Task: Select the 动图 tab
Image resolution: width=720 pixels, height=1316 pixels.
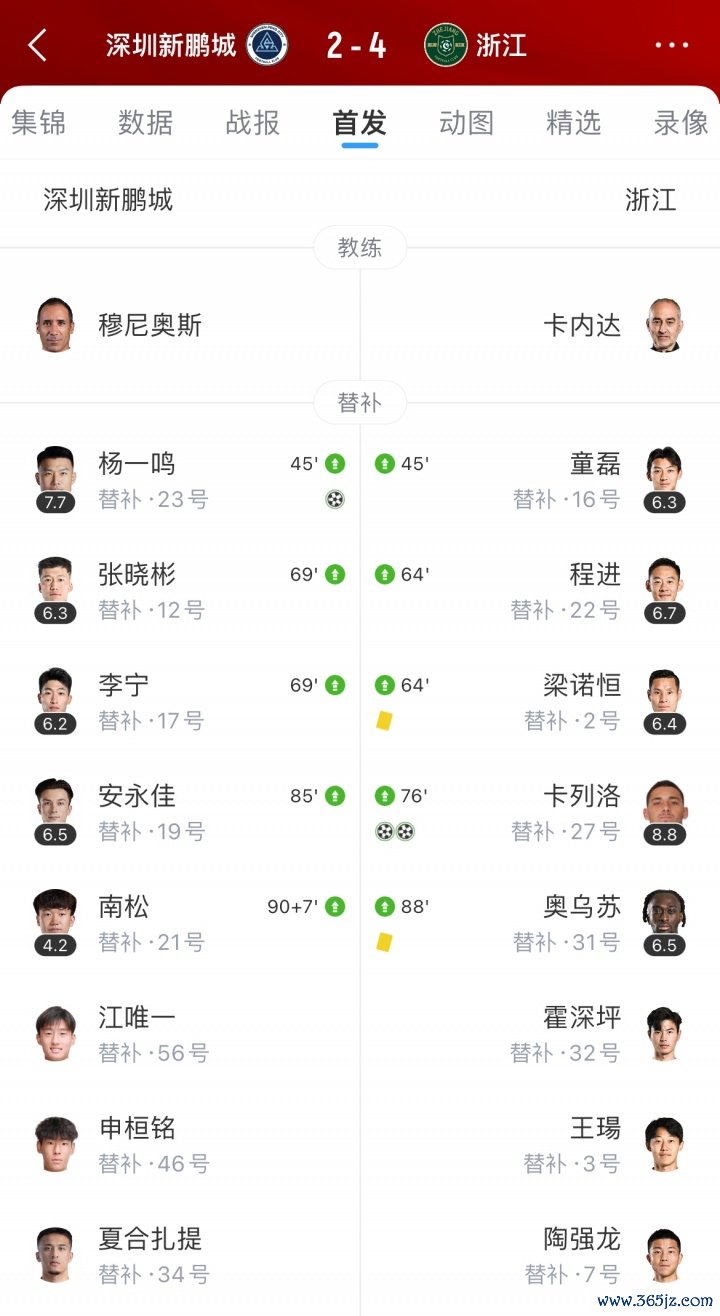Action: [466, 123]
